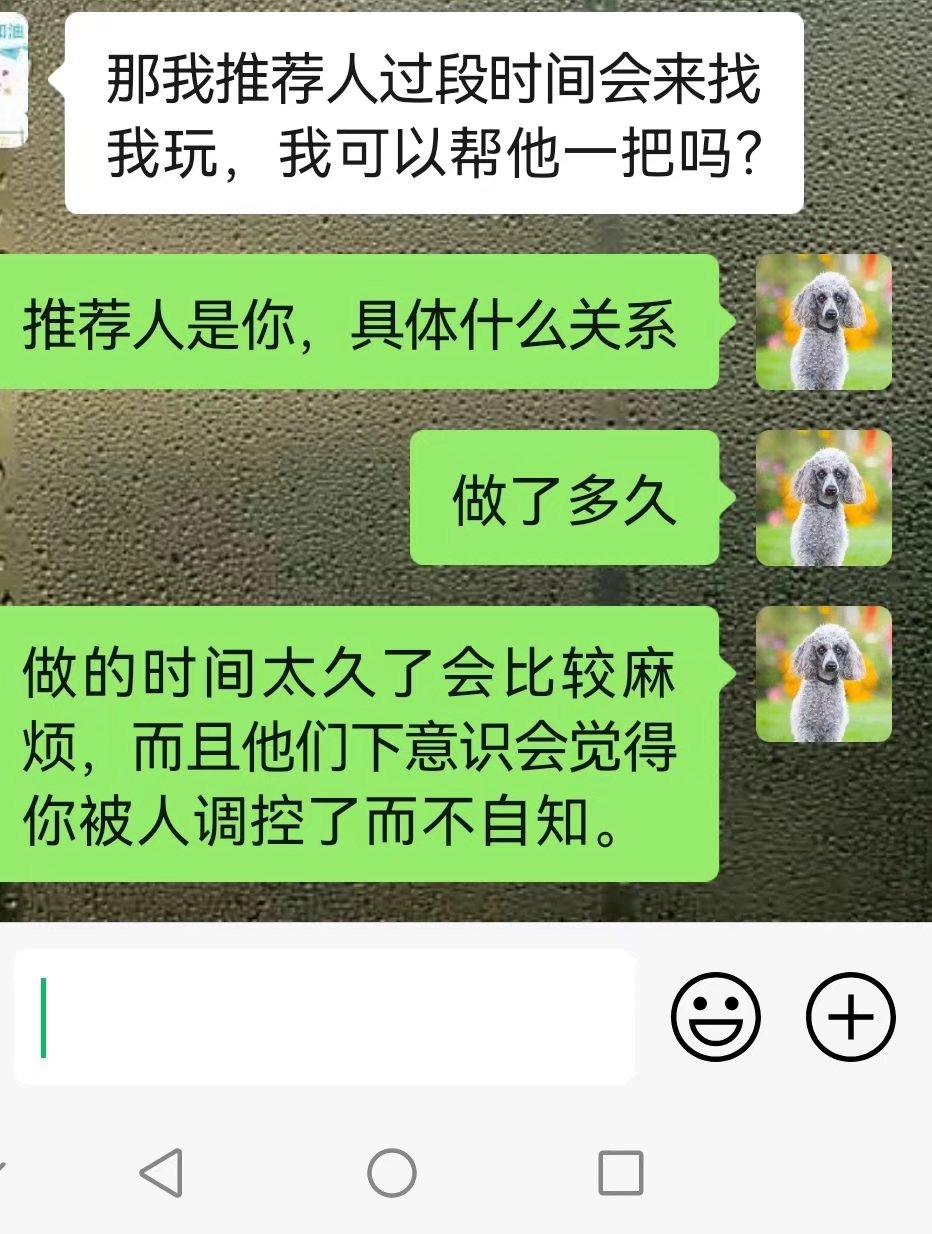Go back with the system back button
Screen dimensions: 932x1234
[162, 1172]
